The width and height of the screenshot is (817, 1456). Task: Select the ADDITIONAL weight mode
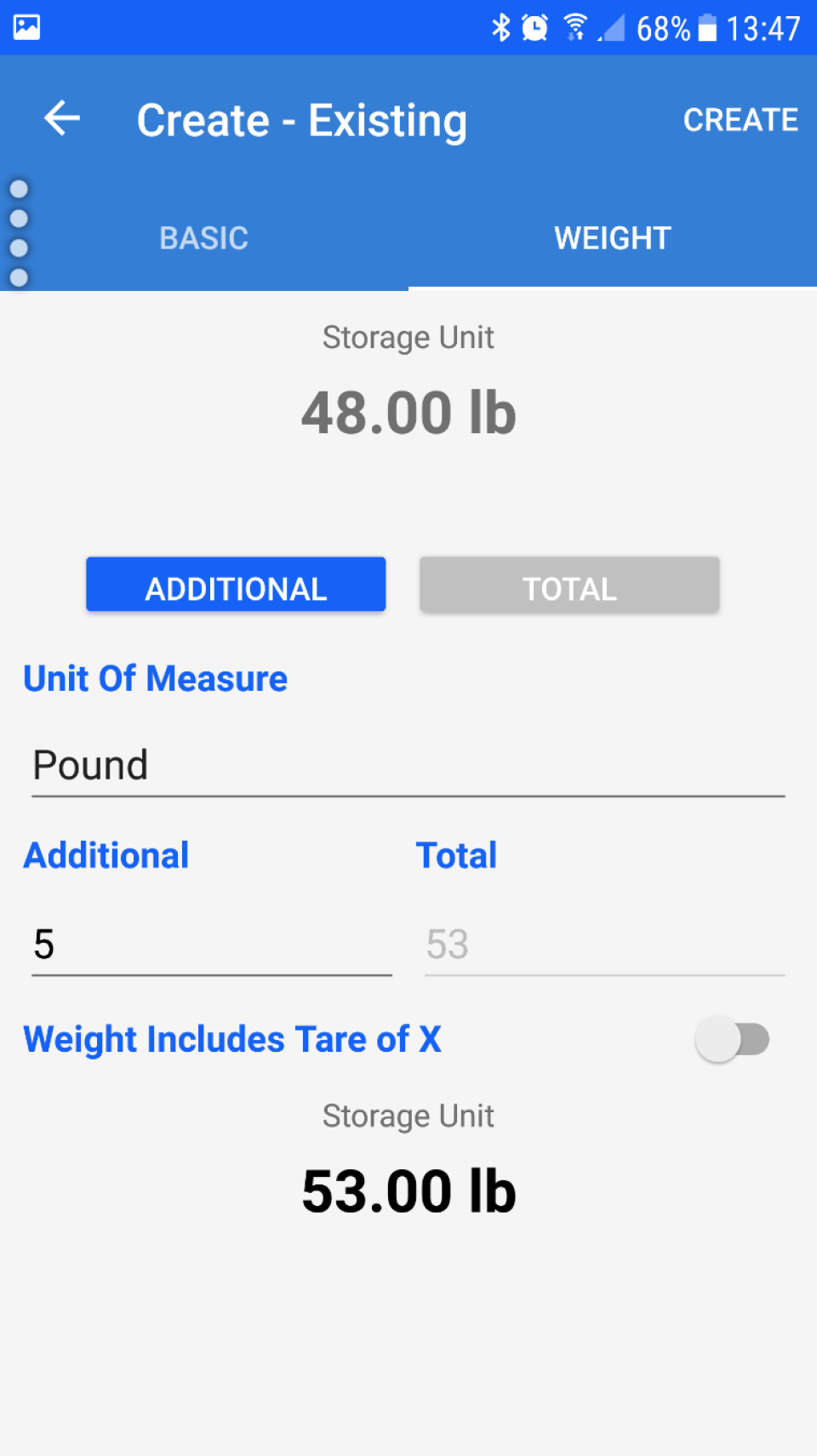[x=236, y=585]
